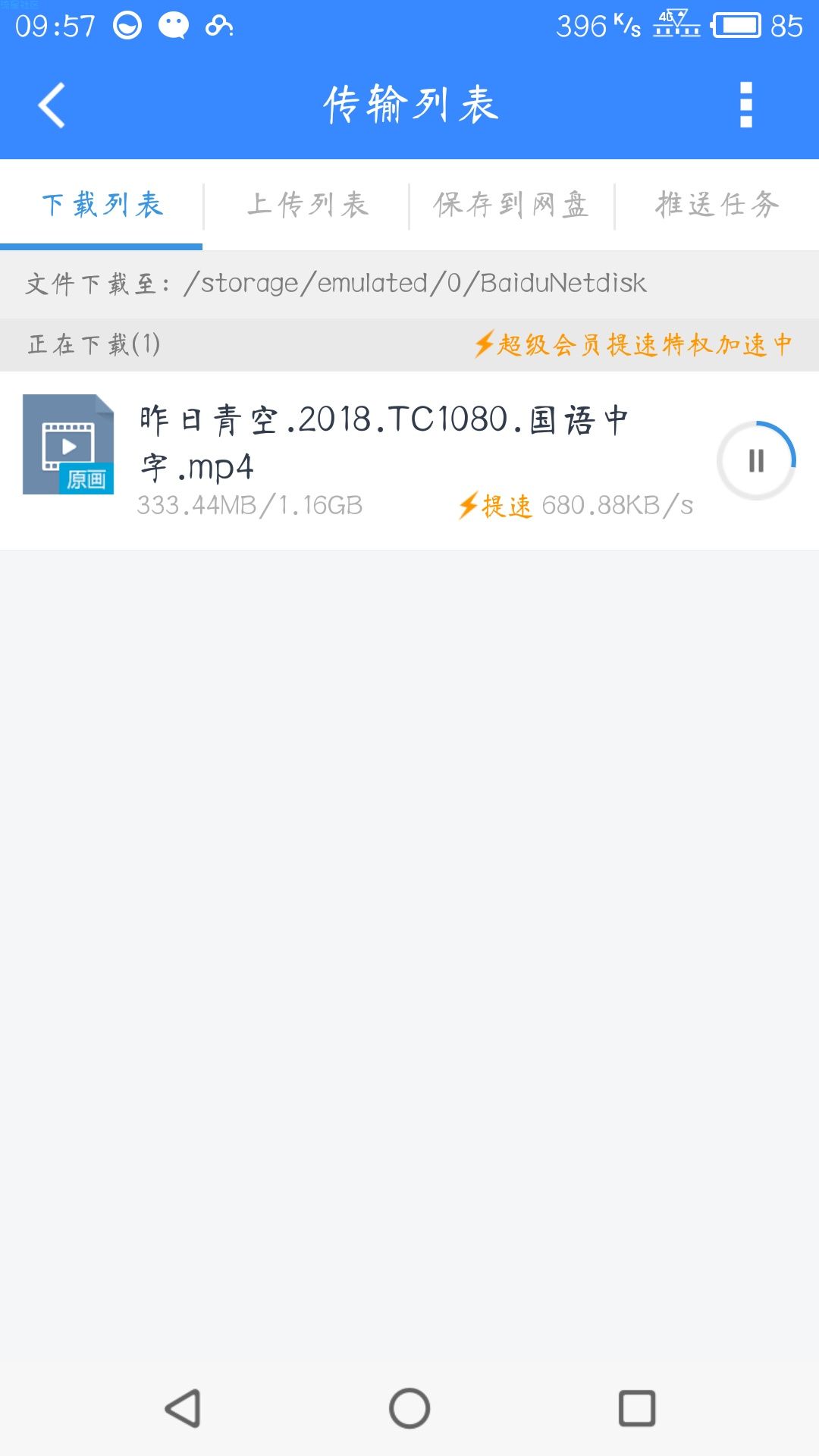Go back using the top-left arrow
Viewport: 819px width, 1456px height.
pyautogui.click(x=52, y=105)
